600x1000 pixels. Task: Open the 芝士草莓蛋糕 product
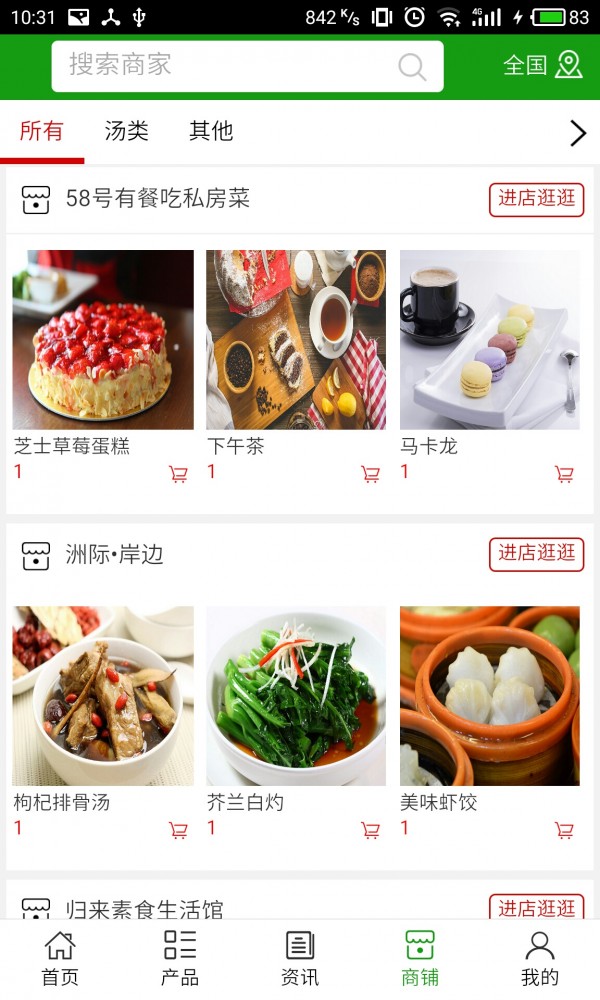click(x=103, y=340)
